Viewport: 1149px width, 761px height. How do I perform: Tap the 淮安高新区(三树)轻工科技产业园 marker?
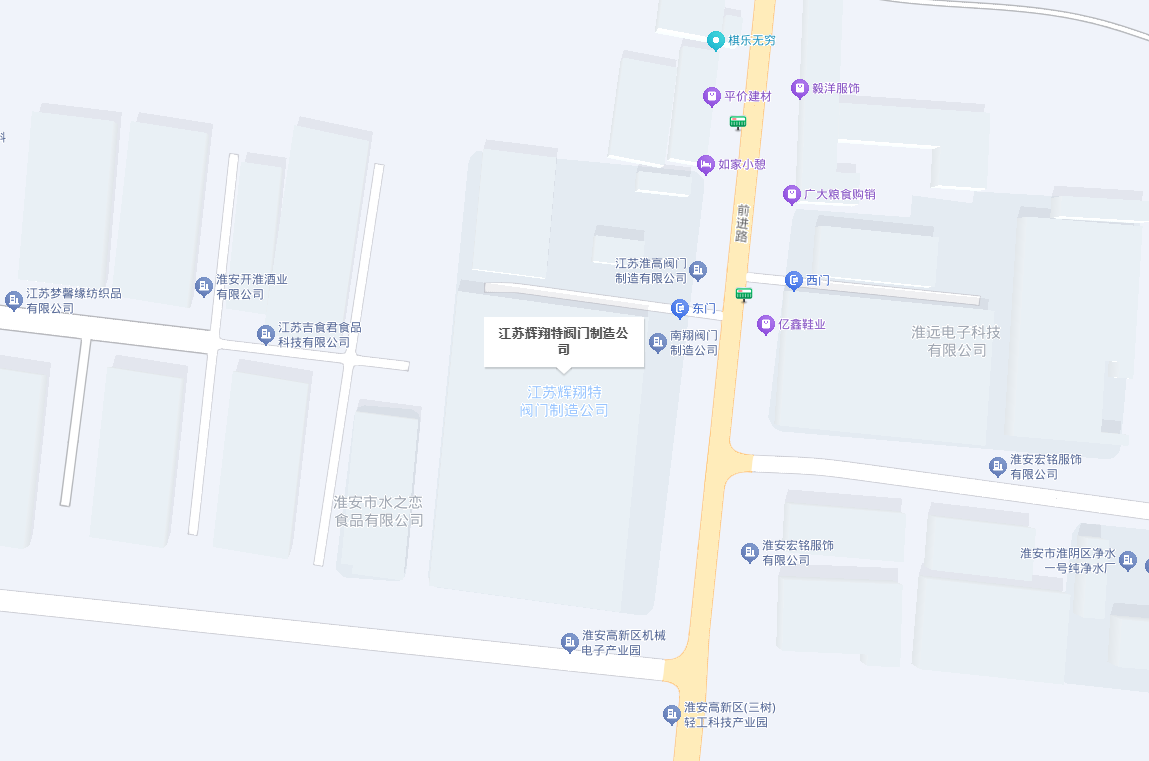(x=671, y=715)
